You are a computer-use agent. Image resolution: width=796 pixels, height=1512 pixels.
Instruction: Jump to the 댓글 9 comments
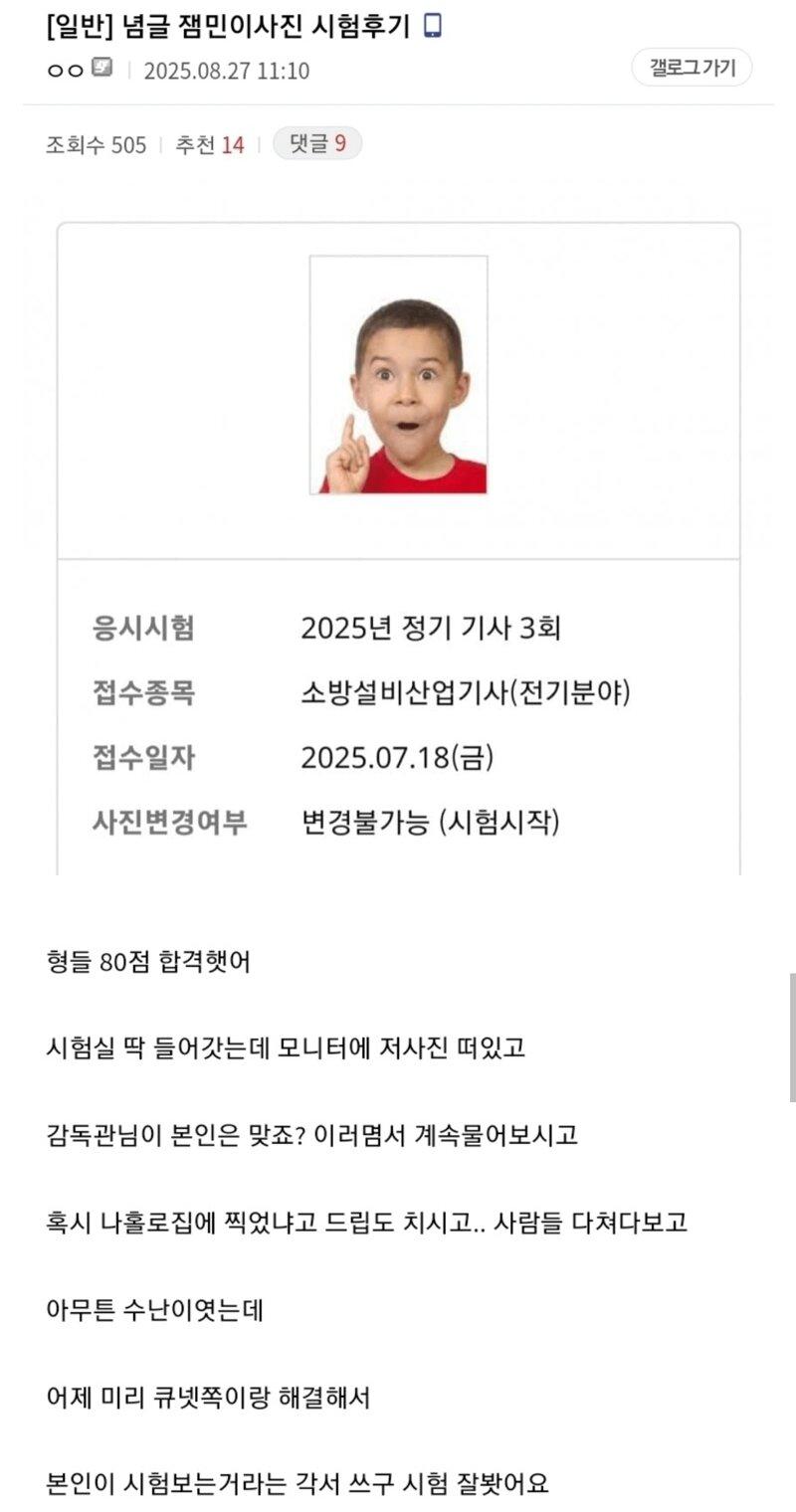(317, 144)
